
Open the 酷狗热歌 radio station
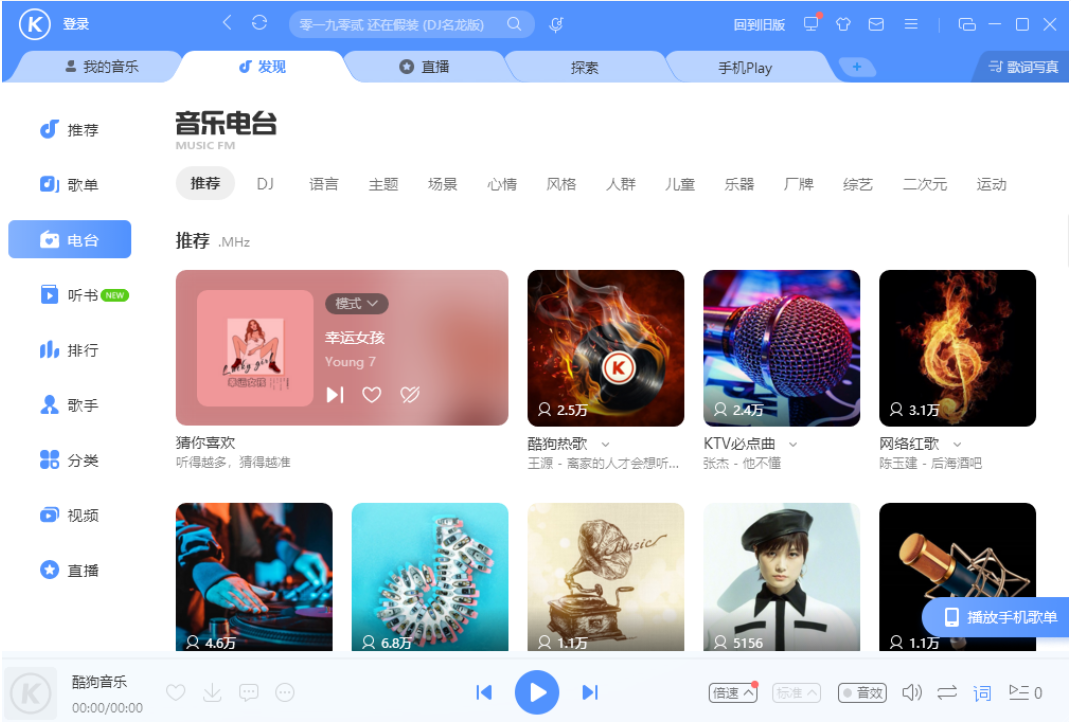(x=606, y=348)
